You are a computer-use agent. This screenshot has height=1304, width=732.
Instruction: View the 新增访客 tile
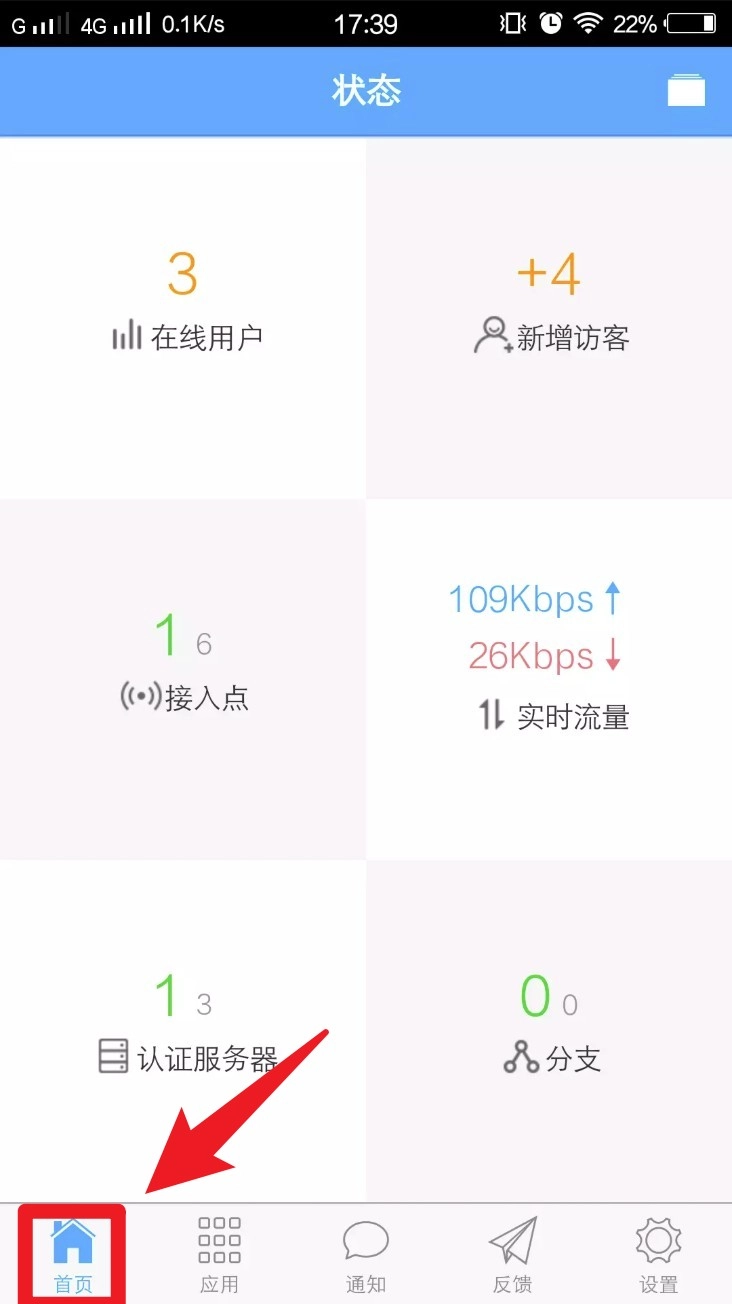click(549, 318)
